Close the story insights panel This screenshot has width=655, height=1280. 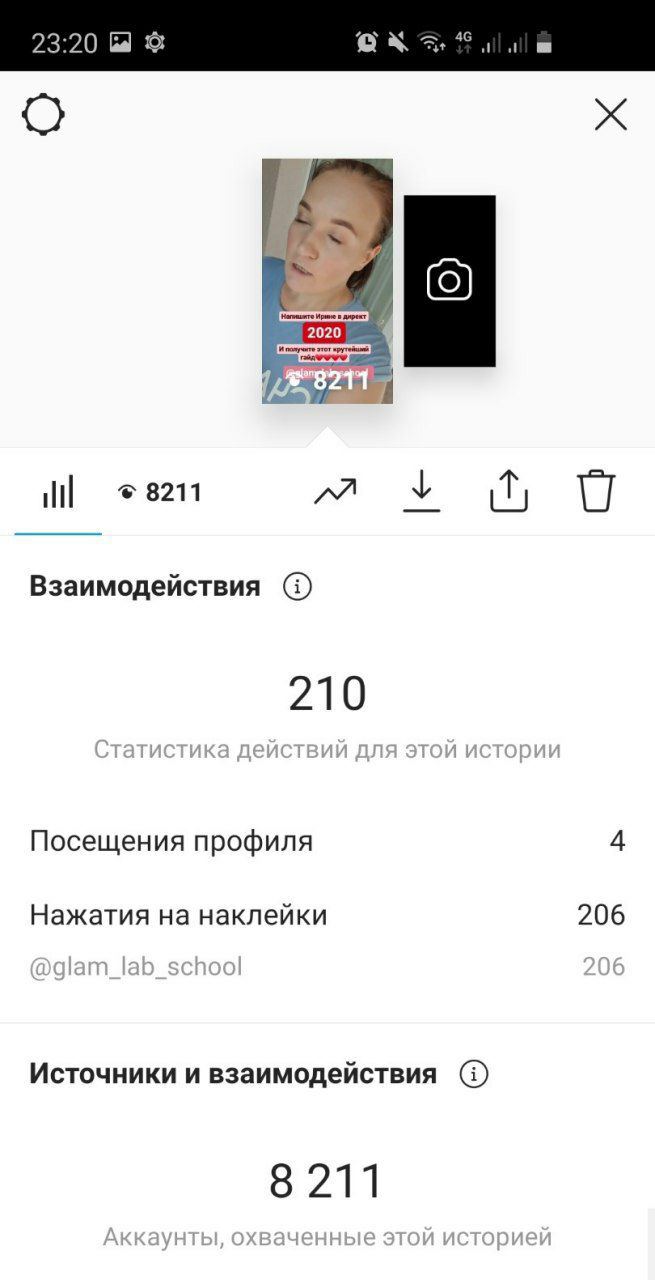pyautogui.click(x=610, y=115)
